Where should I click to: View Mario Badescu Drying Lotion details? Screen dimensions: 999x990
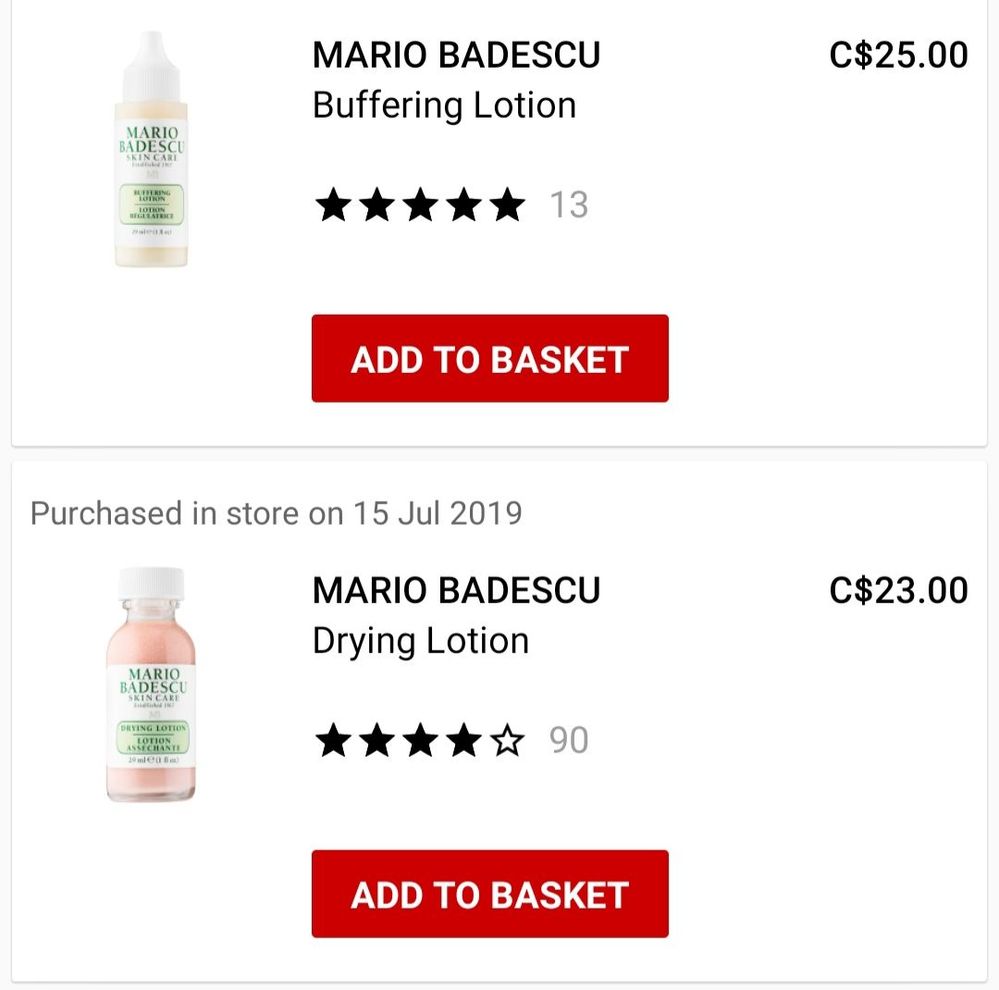click(420, 640)
